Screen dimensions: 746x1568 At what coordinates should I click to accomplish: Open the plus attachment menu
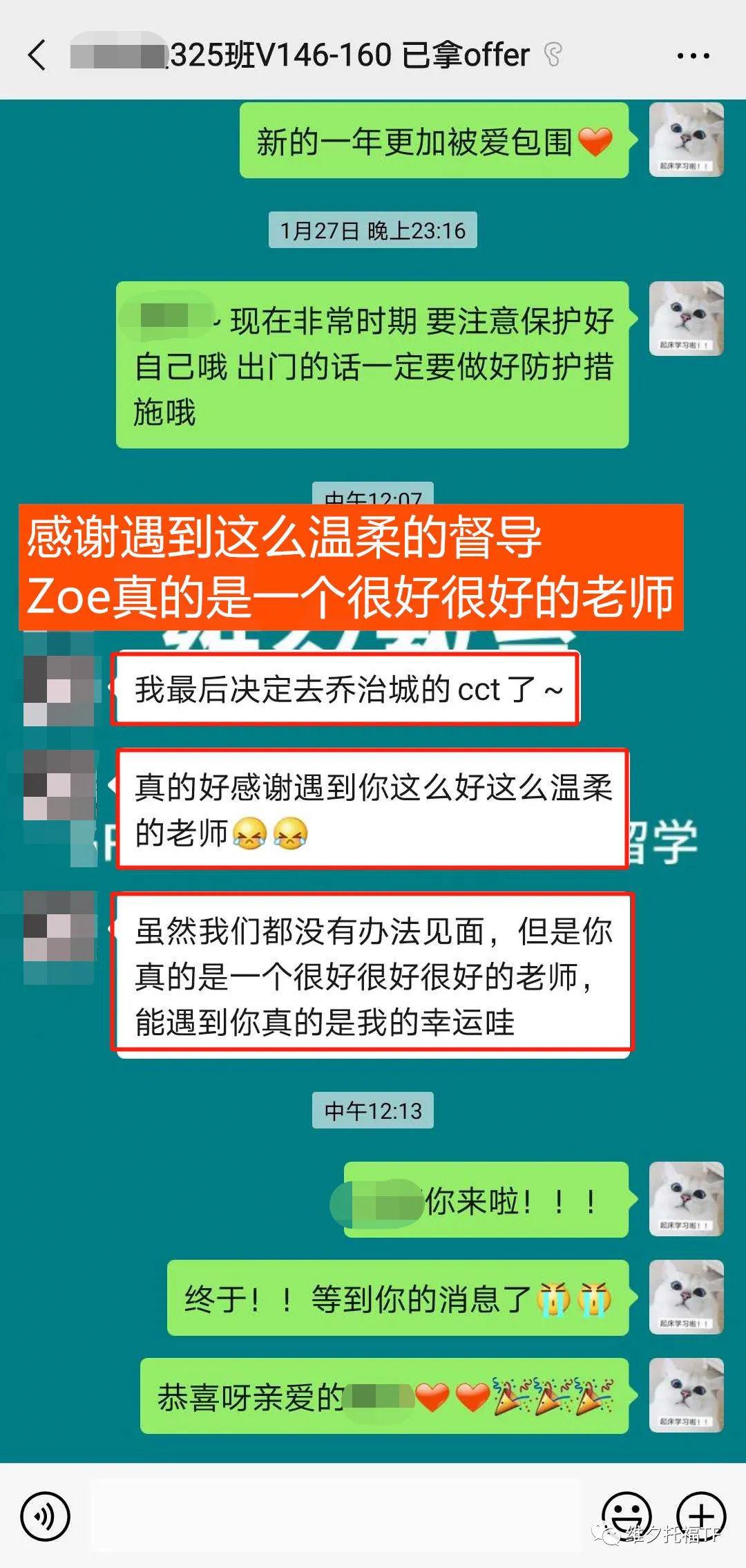click(700, 1516)
